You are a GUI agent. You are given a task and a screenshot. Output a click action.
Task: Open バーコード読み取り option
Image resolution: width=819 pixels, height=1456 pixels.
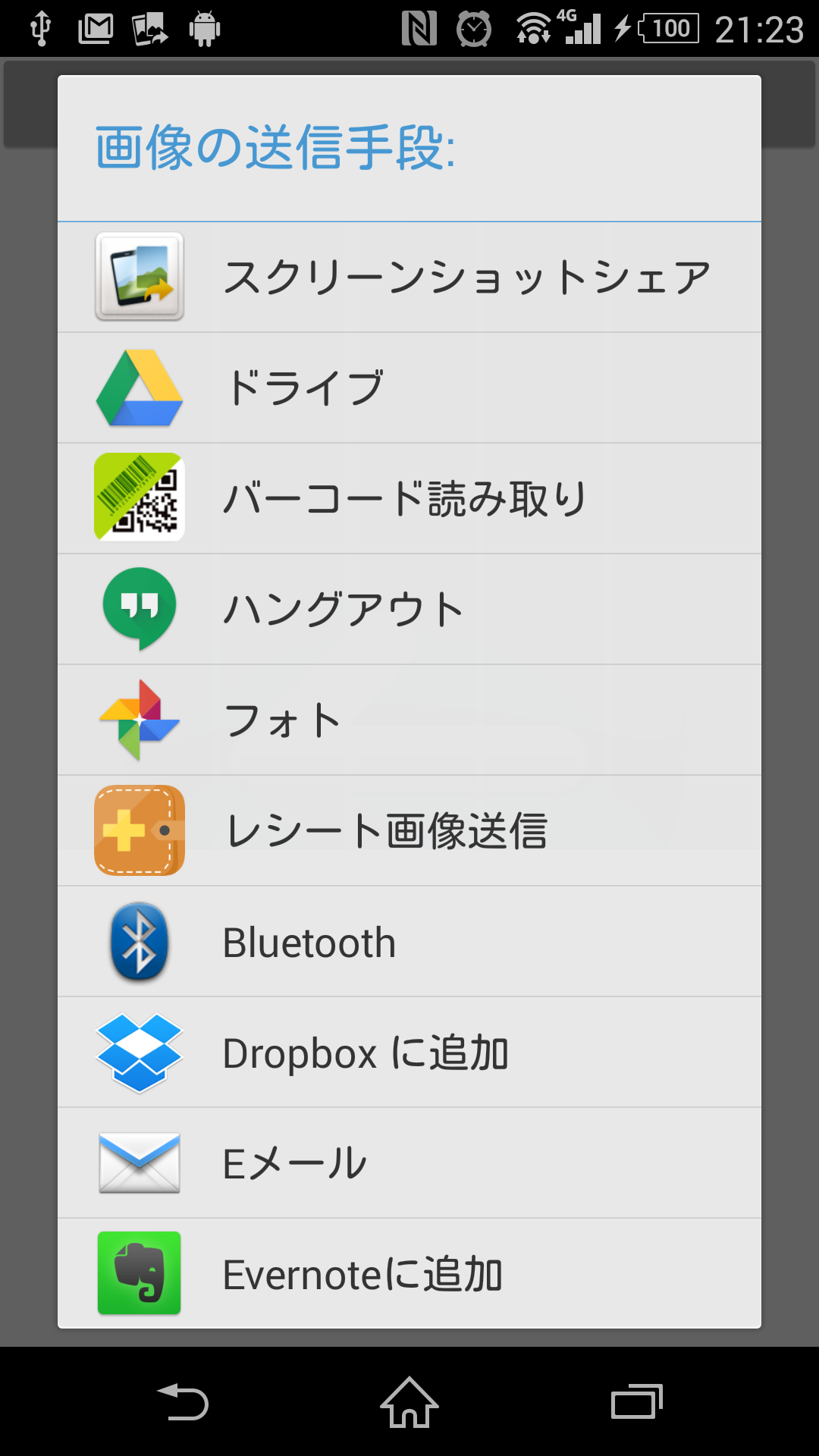[409, 498]
